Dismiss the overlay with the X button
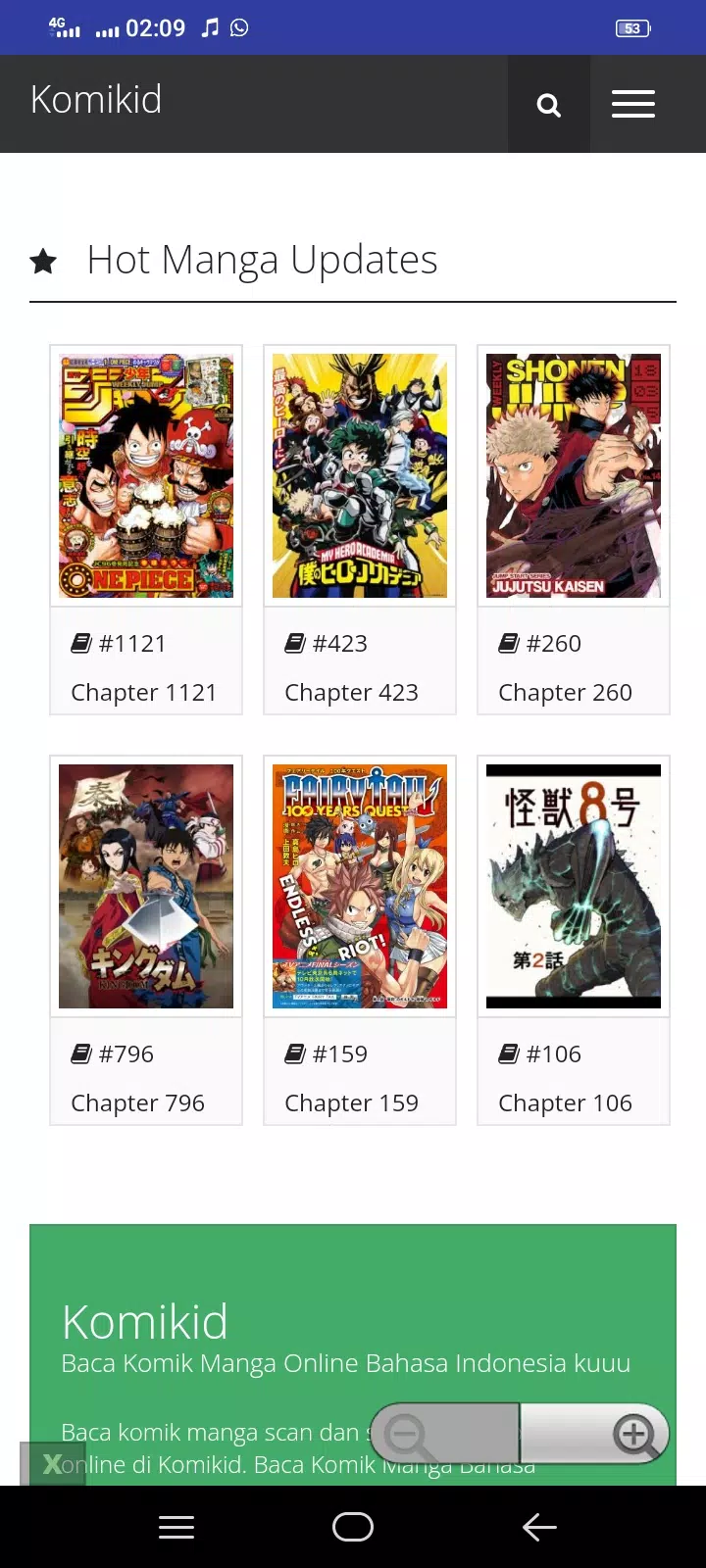 [52, 1464]
